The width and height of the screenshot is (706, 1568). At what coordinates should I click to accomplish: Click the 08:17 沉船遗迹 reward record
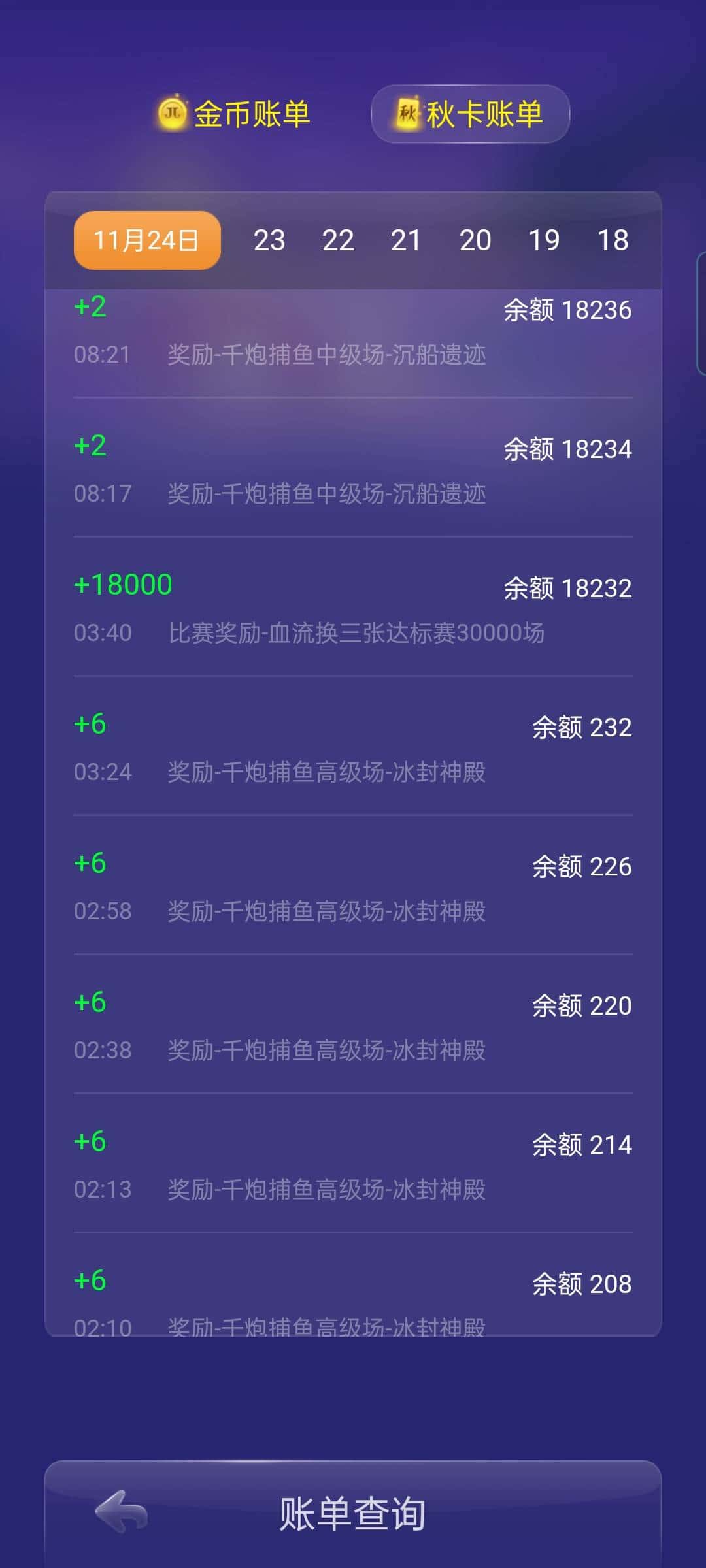click(x=353, y=469)
